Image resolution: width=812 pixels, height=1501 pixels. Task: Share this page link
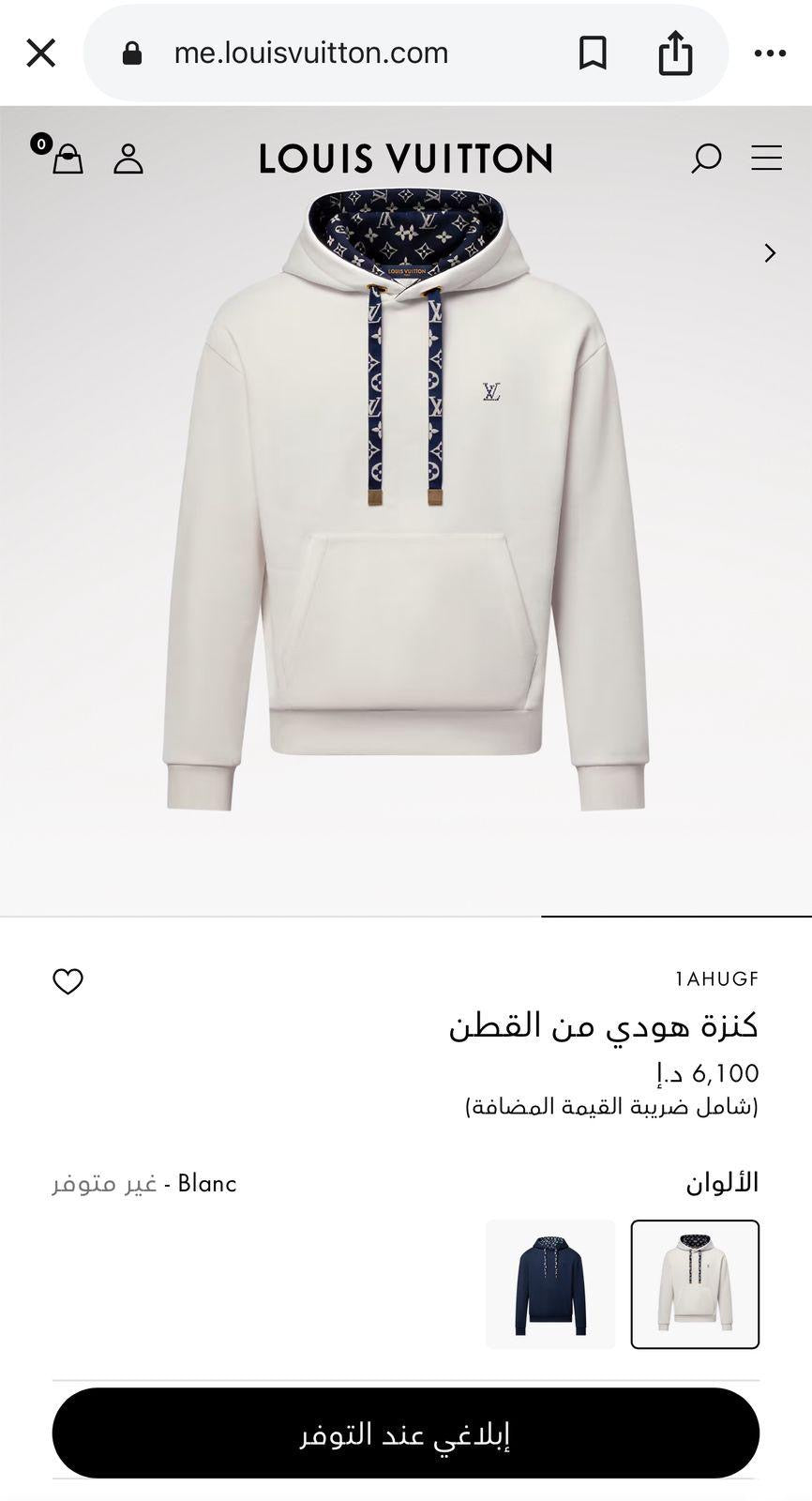[675, 53]
